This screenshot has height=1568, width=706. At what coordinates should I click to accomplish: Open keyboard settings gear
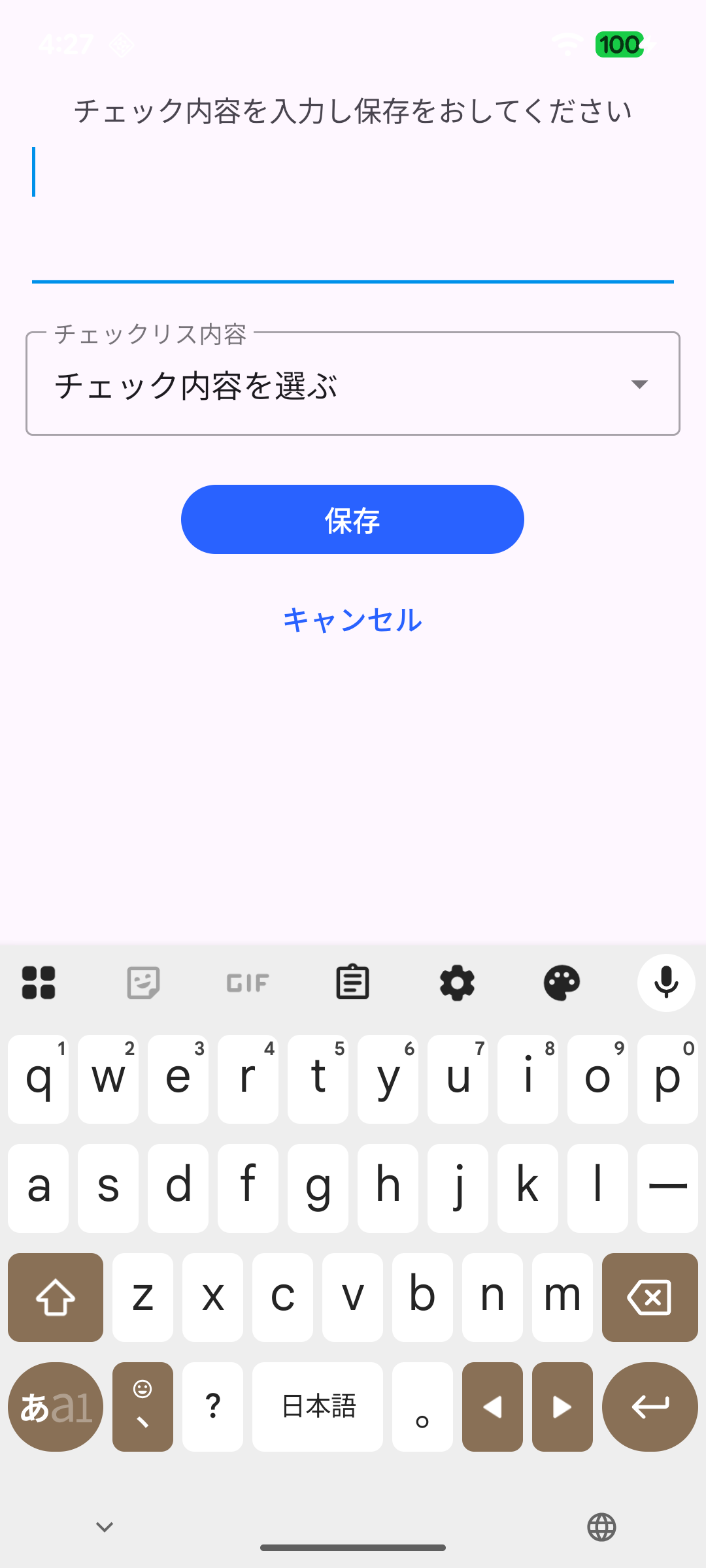click(457, 983)
